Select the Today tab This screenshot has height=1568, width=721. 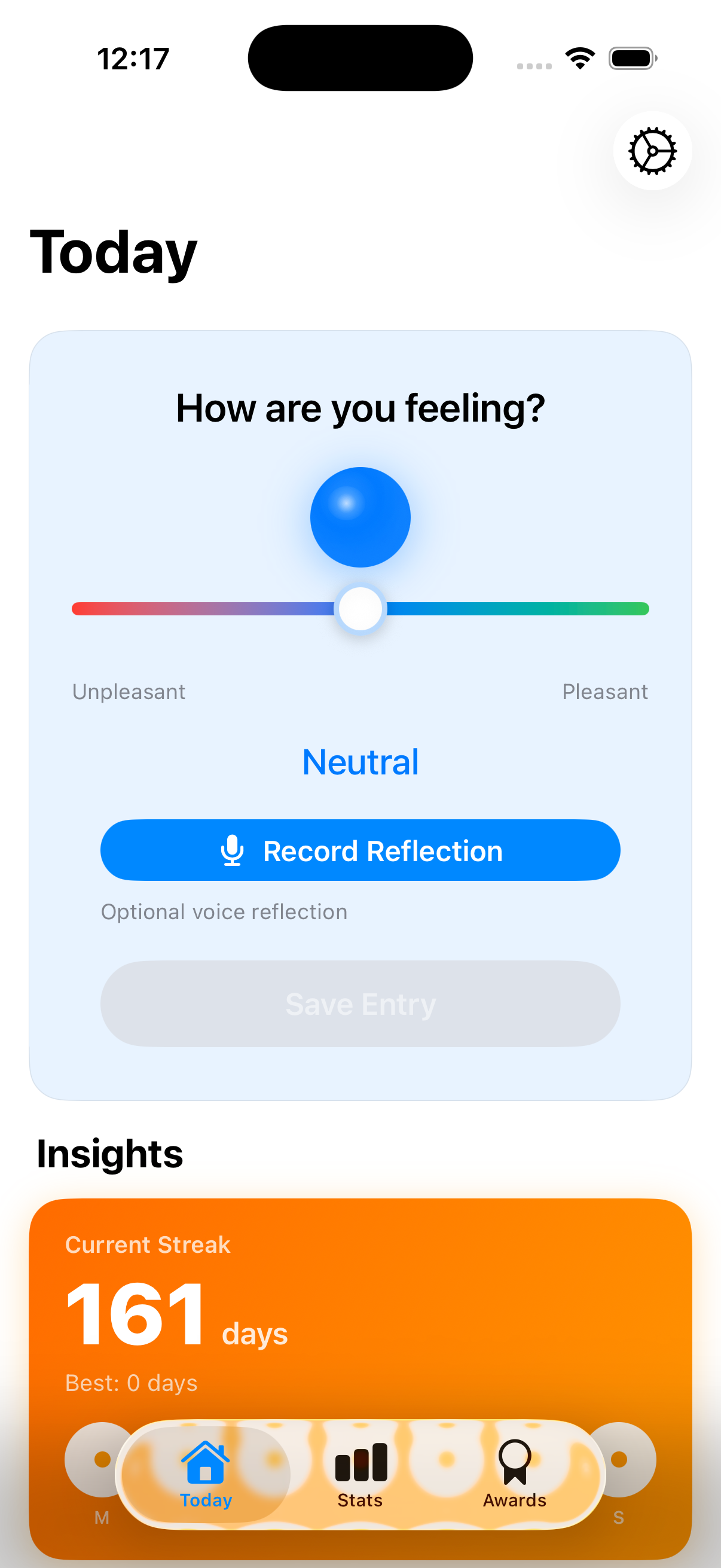click(206, 1474)
